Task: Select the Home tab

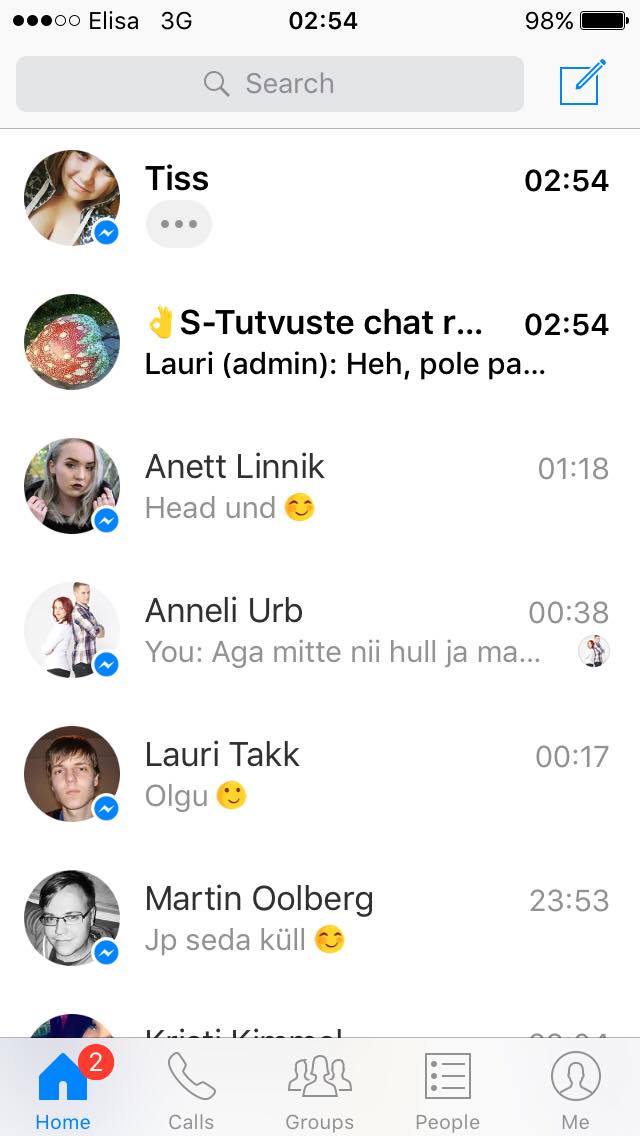Action: click(x=64, y=1088)
